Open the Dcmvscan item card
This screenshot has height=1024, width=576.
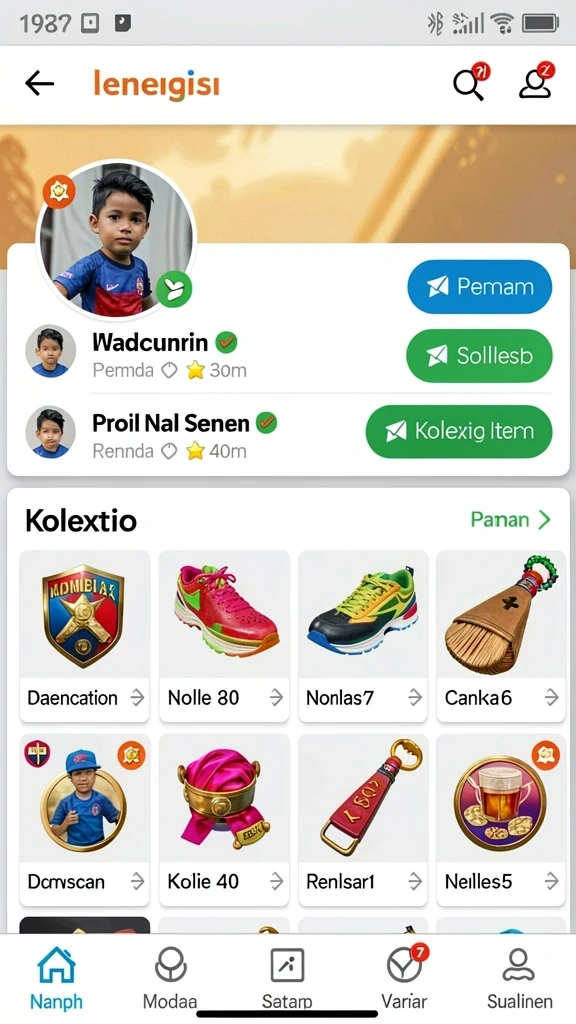pos(84,820)
